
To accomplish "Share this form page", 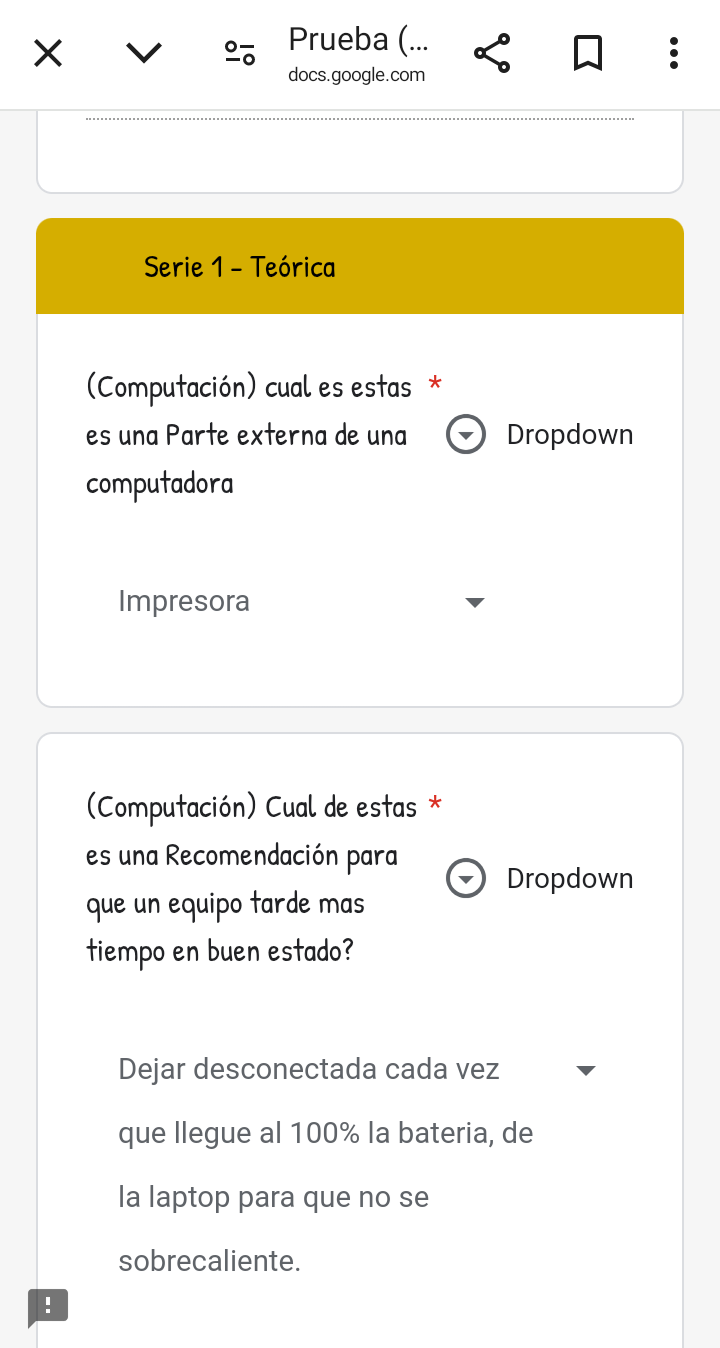I will point(492,53).
